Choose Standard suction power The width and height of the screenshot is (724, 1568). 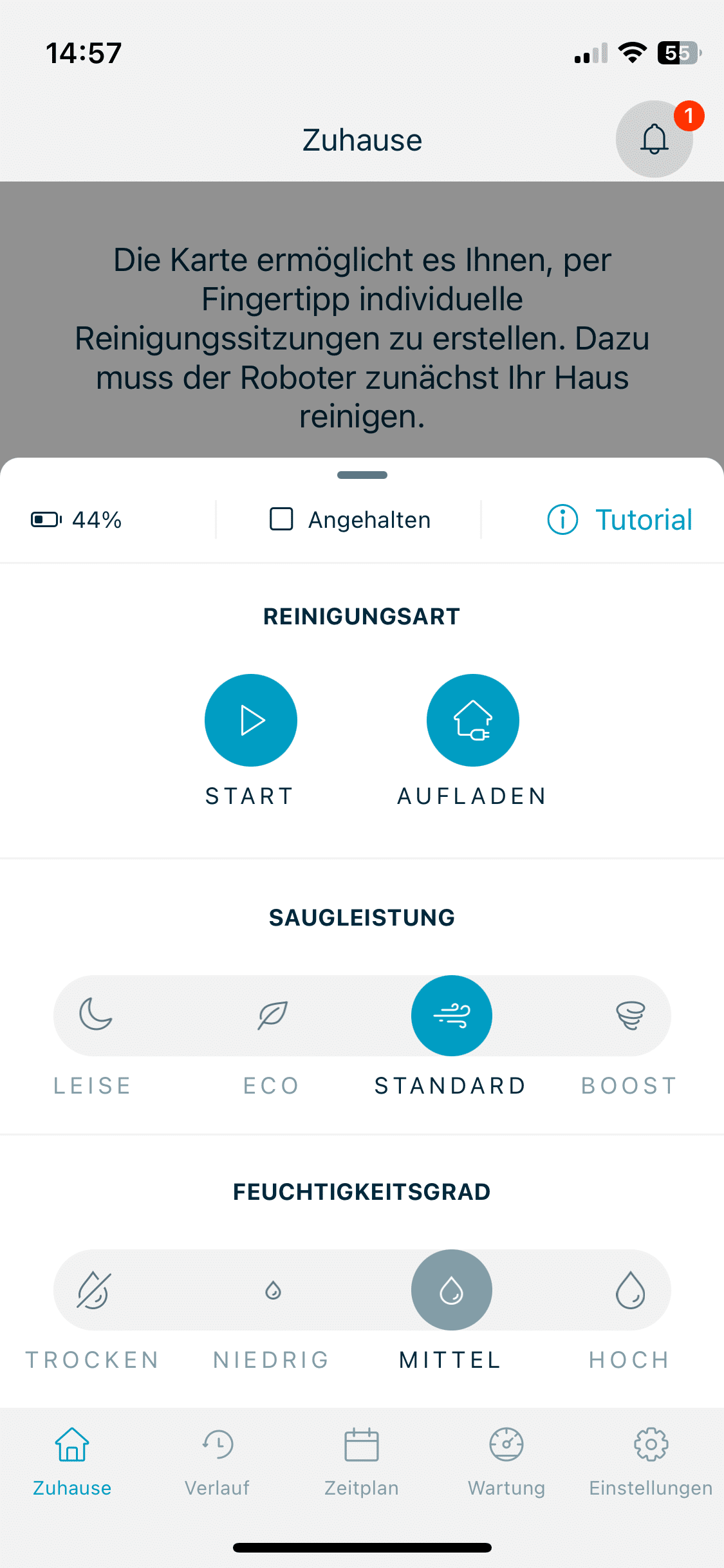coord(451,1015)
